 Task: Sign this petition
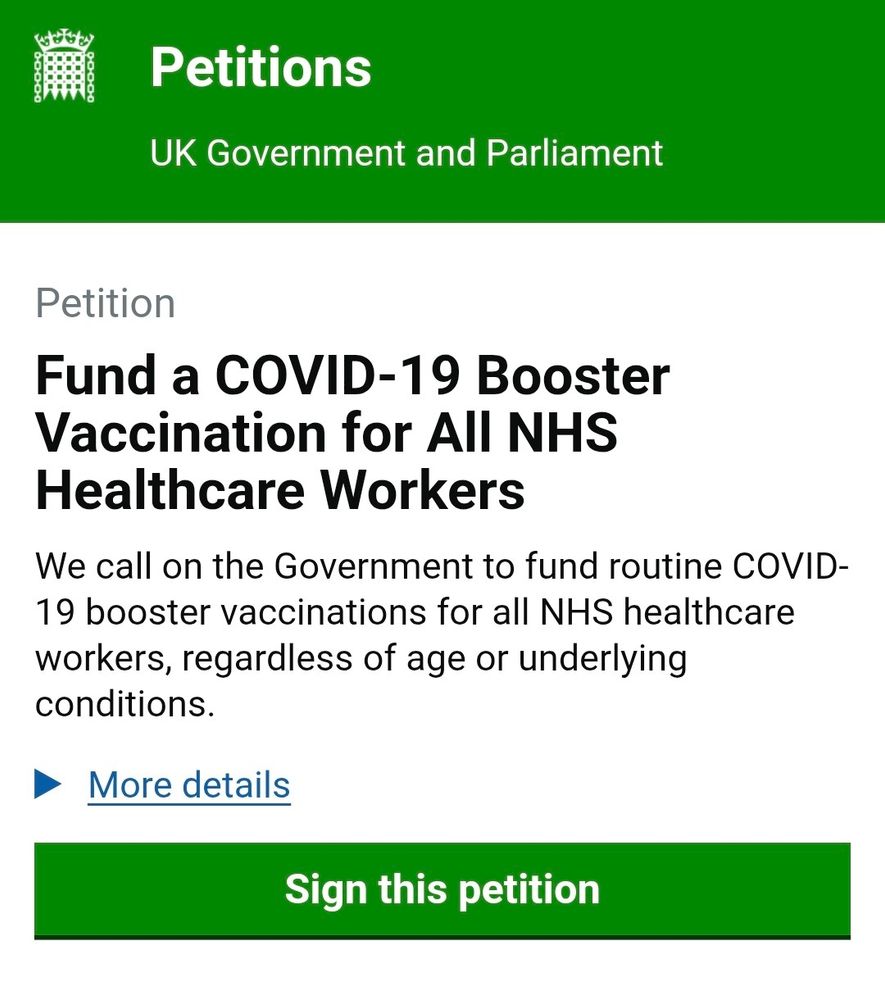(442, 889)
